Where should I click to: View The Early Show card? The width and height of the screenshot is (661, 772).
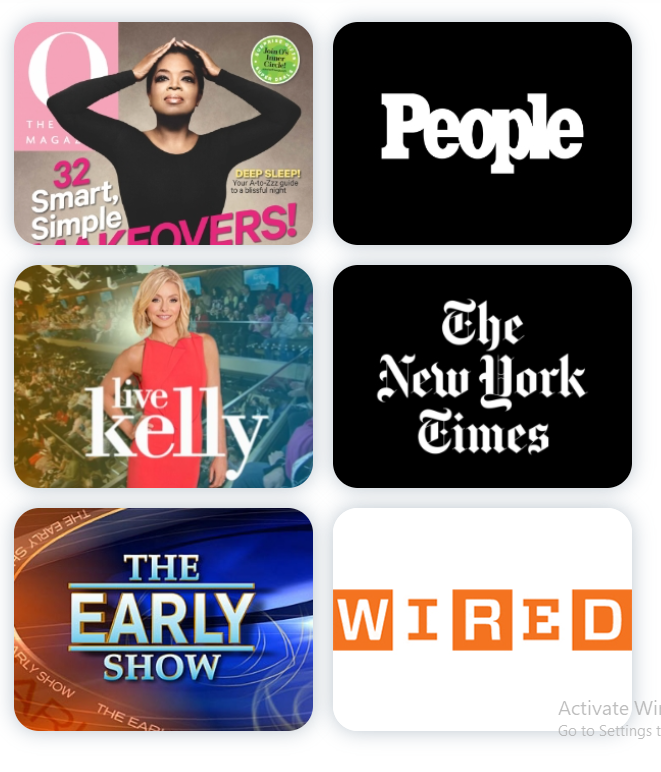[163, 619]
